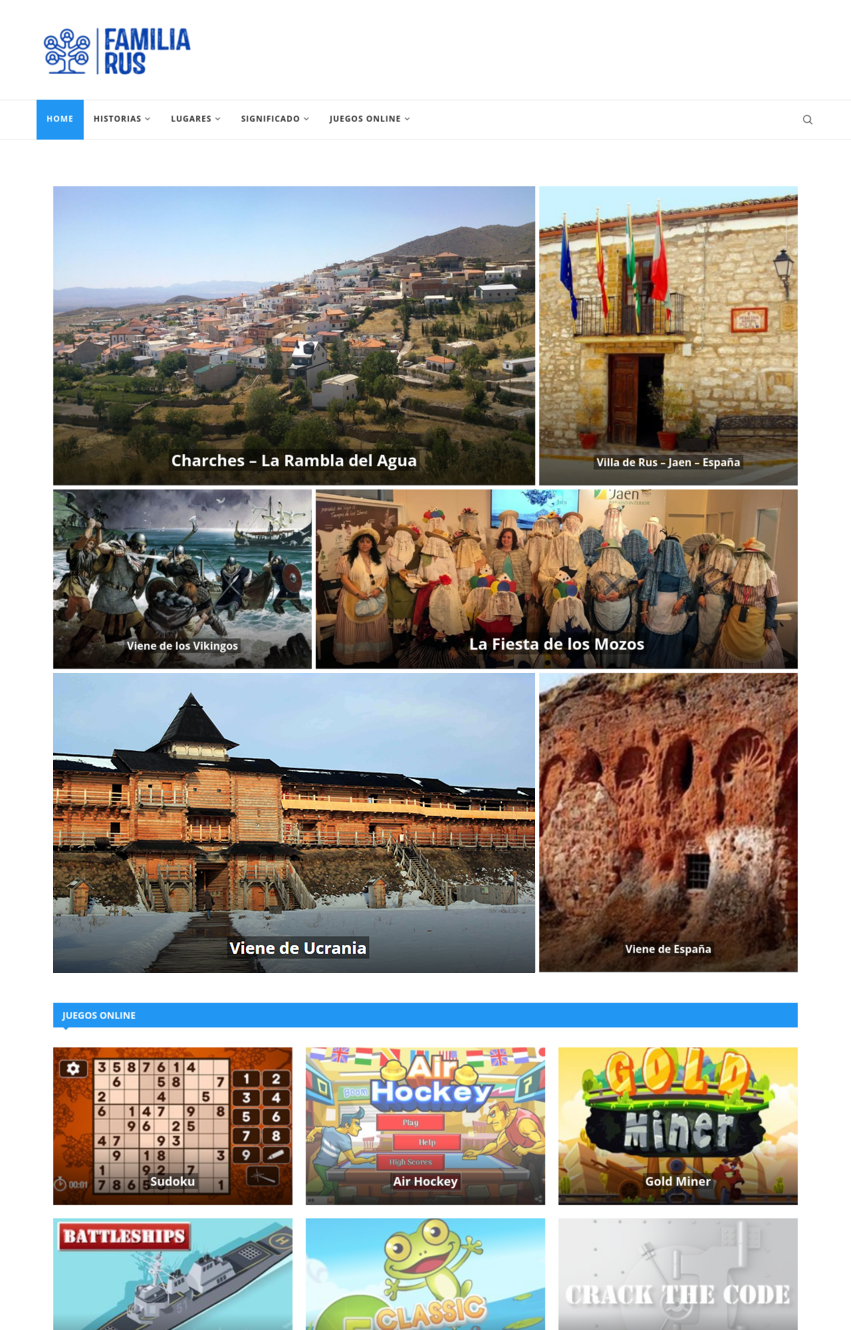851x1330 pixels.
Task: Expand the Historias dropdown menu
Action: (121, 119)
